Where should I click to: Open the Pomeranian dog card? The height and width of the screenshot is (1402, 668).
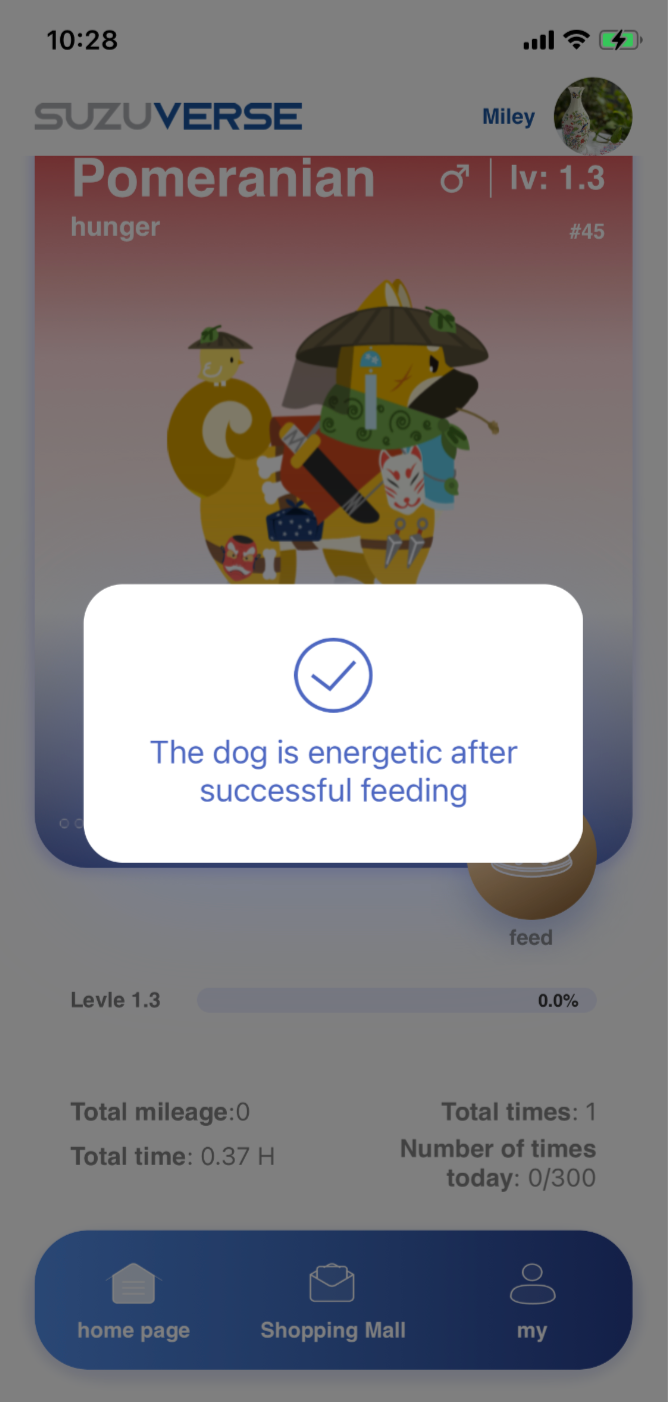coord(333,400)
